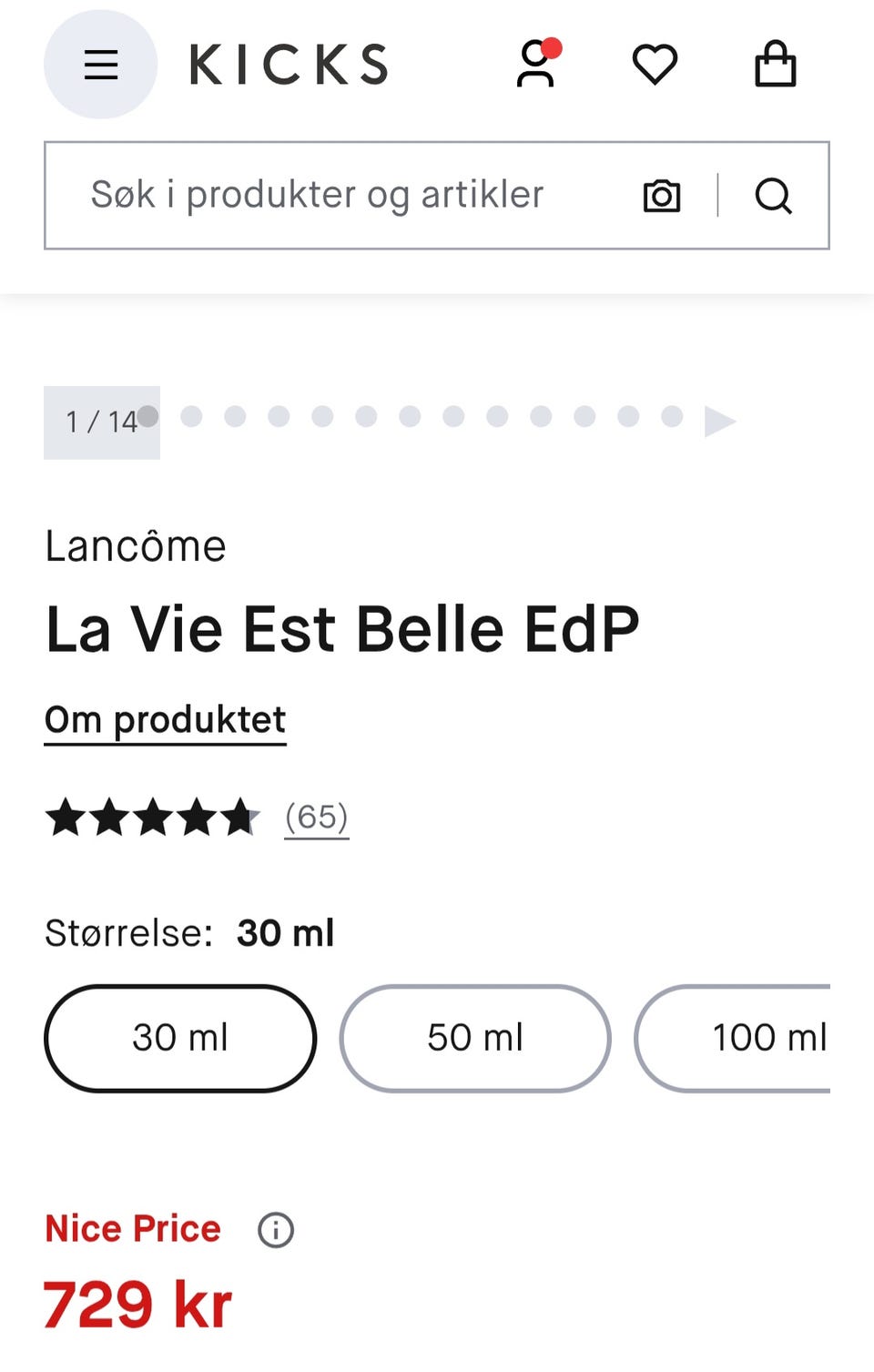Click the KICKS logo to go home
The height and width of the screenshot is (1372, 874).
pyautogui.click(x=288, y=64)
